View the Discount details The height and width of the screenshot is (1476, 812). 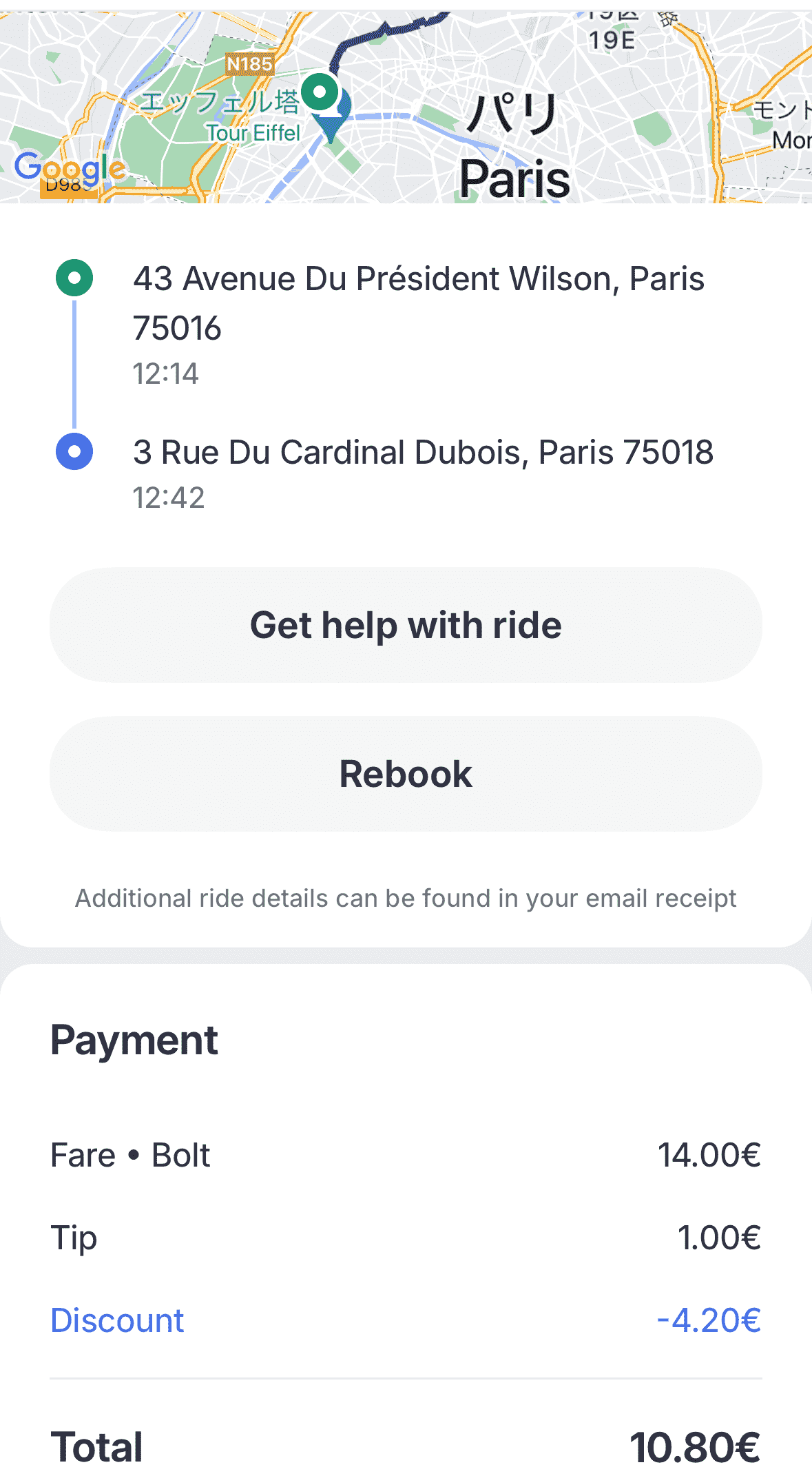[118, 1320]
